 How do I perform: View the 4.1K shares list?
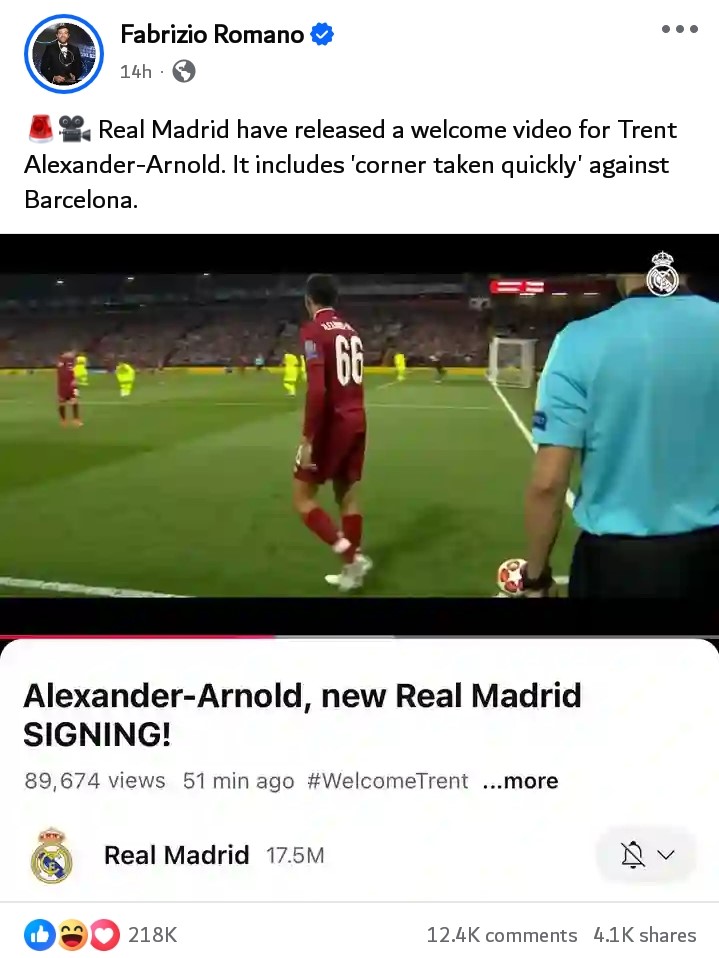tap(644, 935)
